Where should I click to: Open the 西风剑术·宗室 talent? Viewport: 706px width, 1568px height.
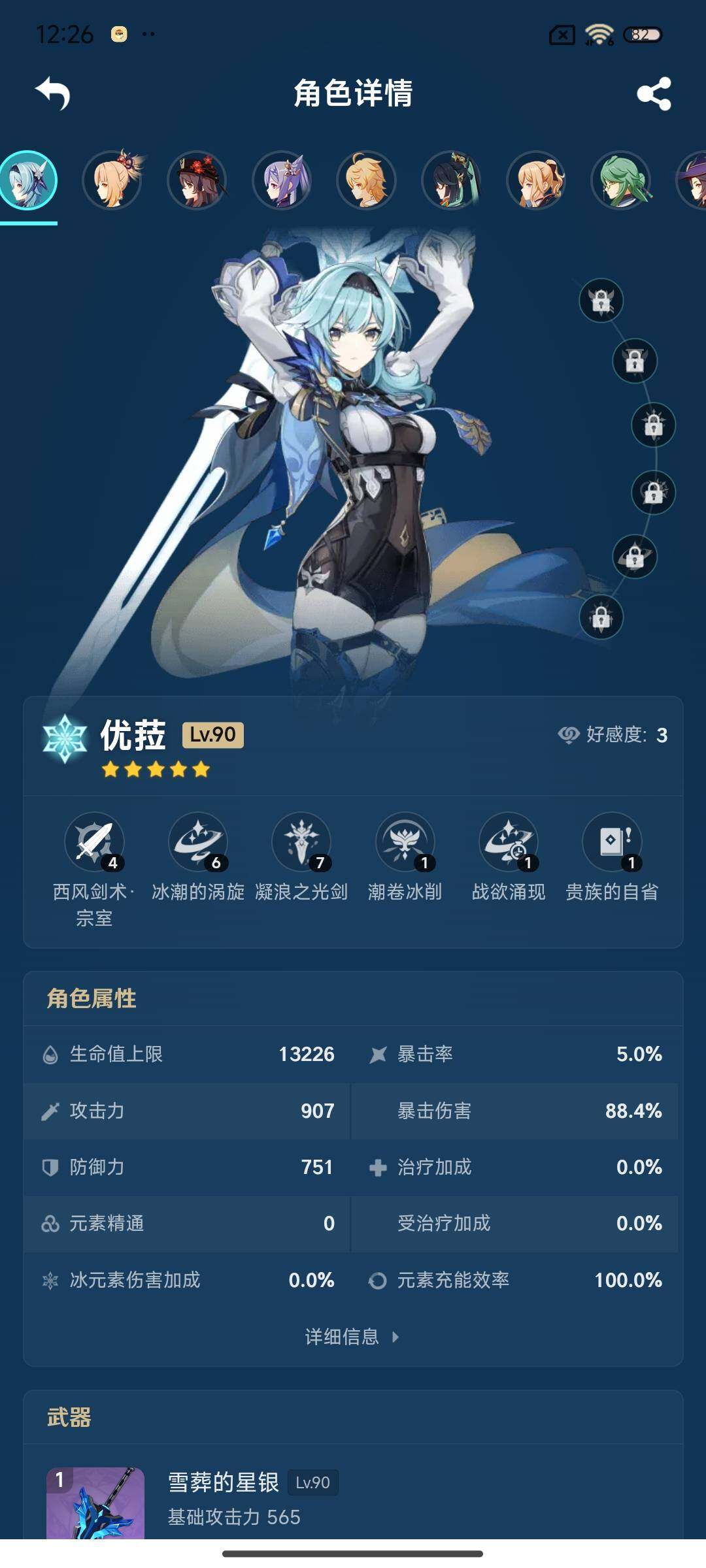coord(94,843)
